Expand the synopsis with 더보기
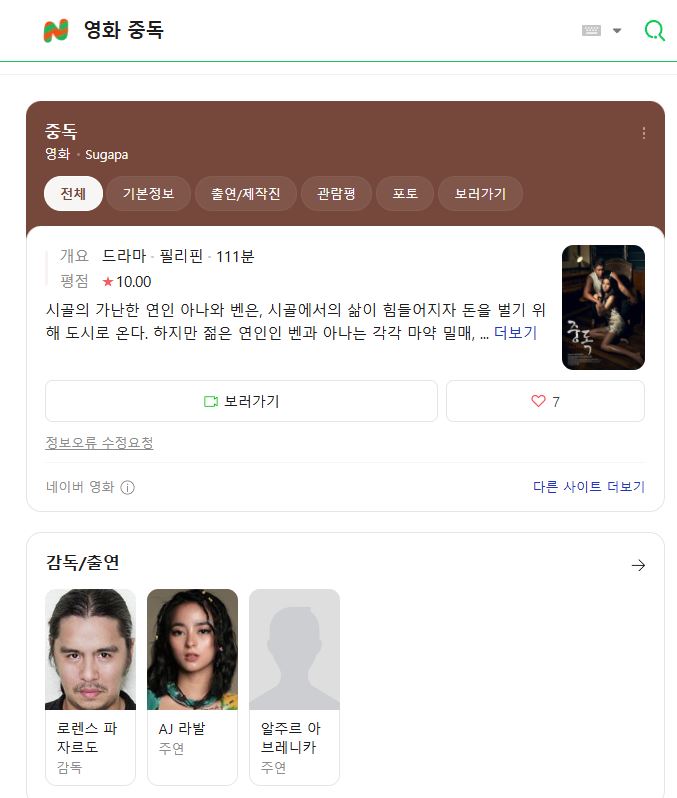The width and height of the screenshot is (677, 798). pos(515,333)
